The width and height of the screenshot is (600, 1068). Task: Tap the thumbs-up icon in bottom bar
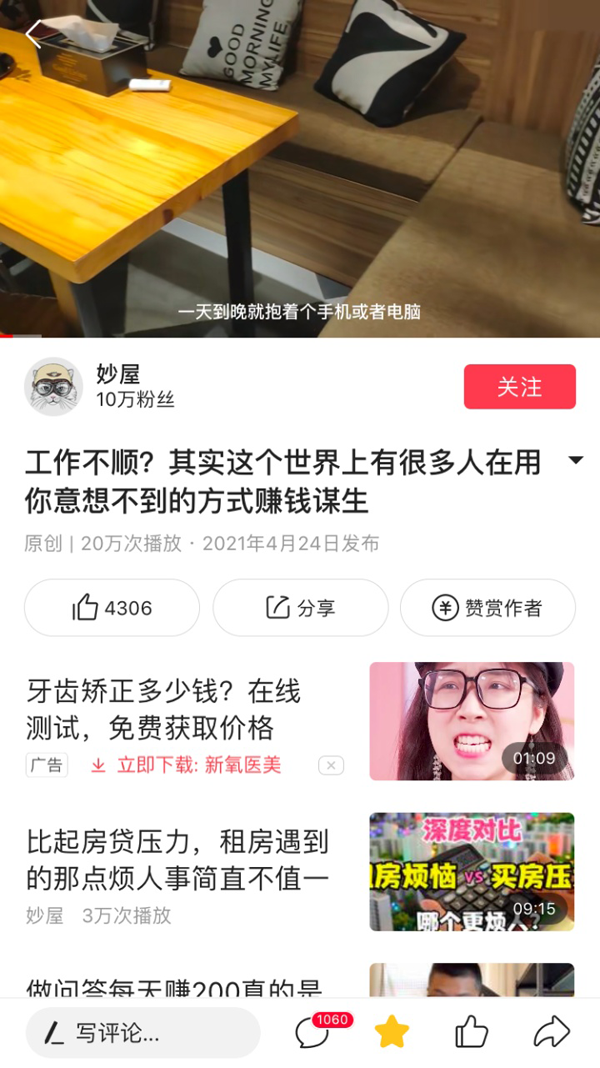click(472, 1033)
